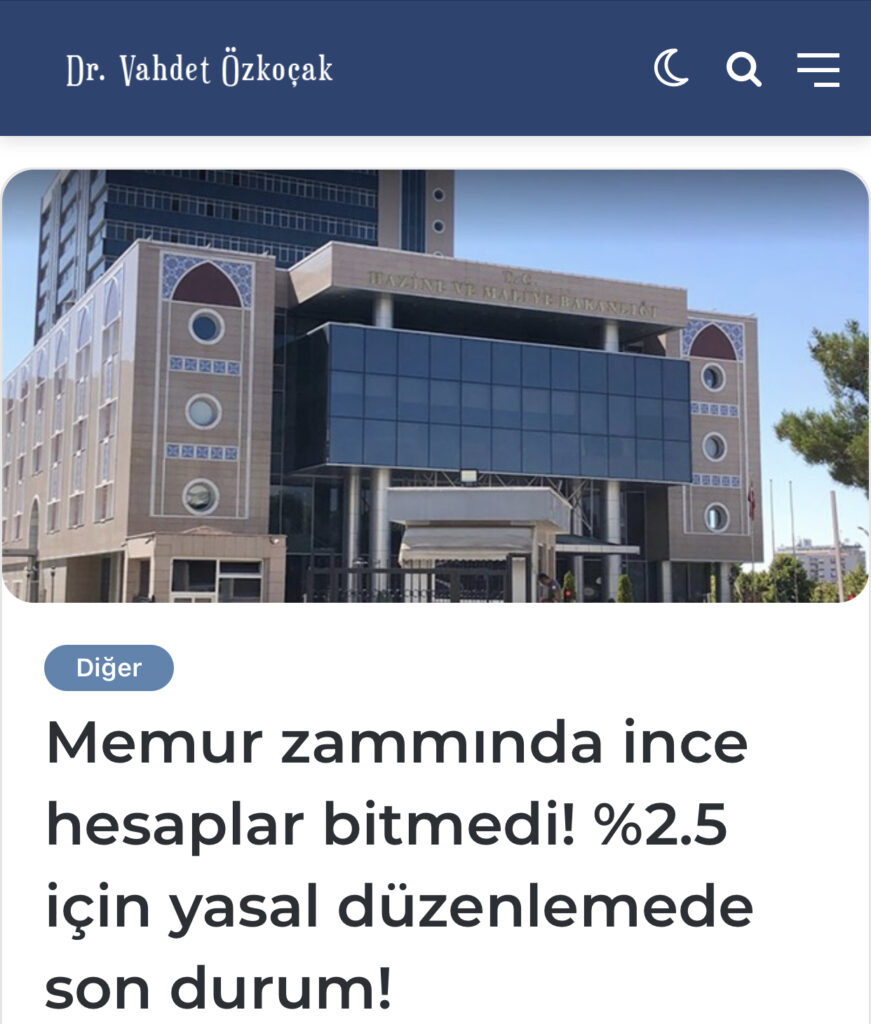Tap the ministry building article image
This screenshot has height=1024, width=871.
point(435,386)
